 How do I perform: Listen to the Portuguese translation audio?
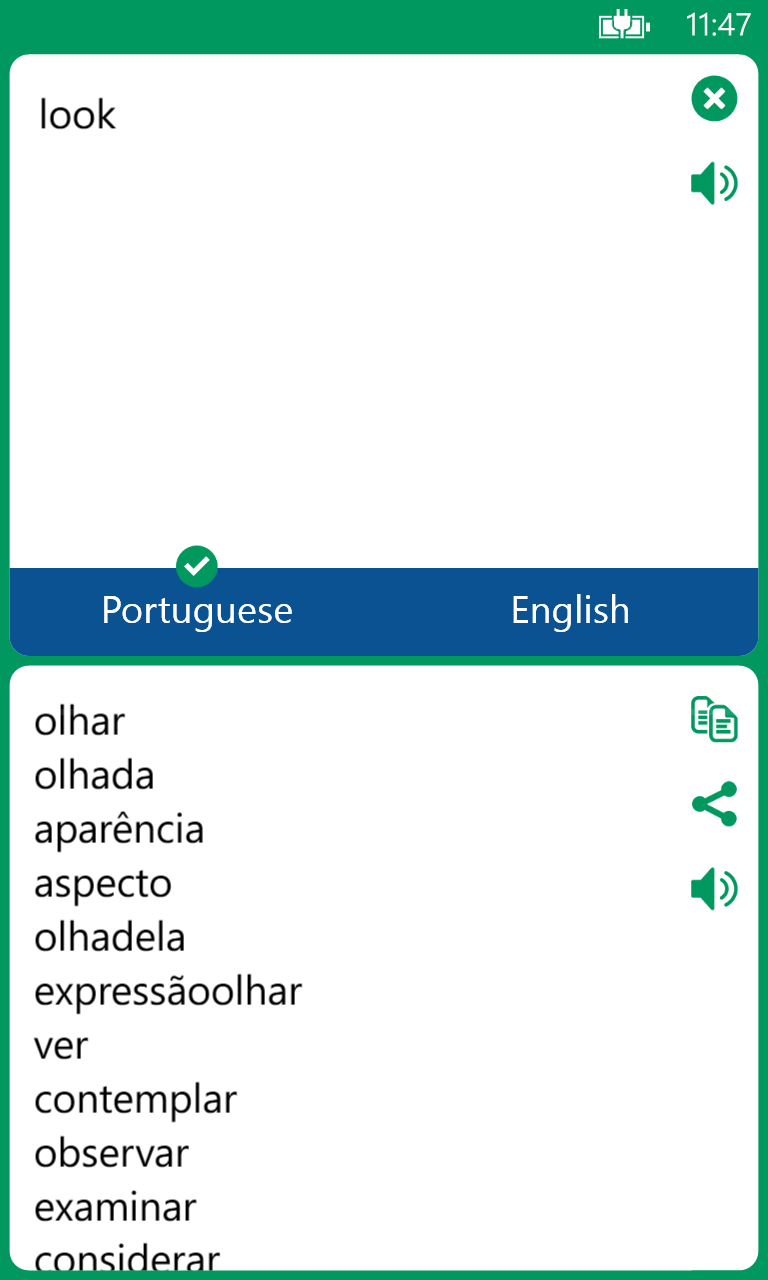(x=713, y=888)
